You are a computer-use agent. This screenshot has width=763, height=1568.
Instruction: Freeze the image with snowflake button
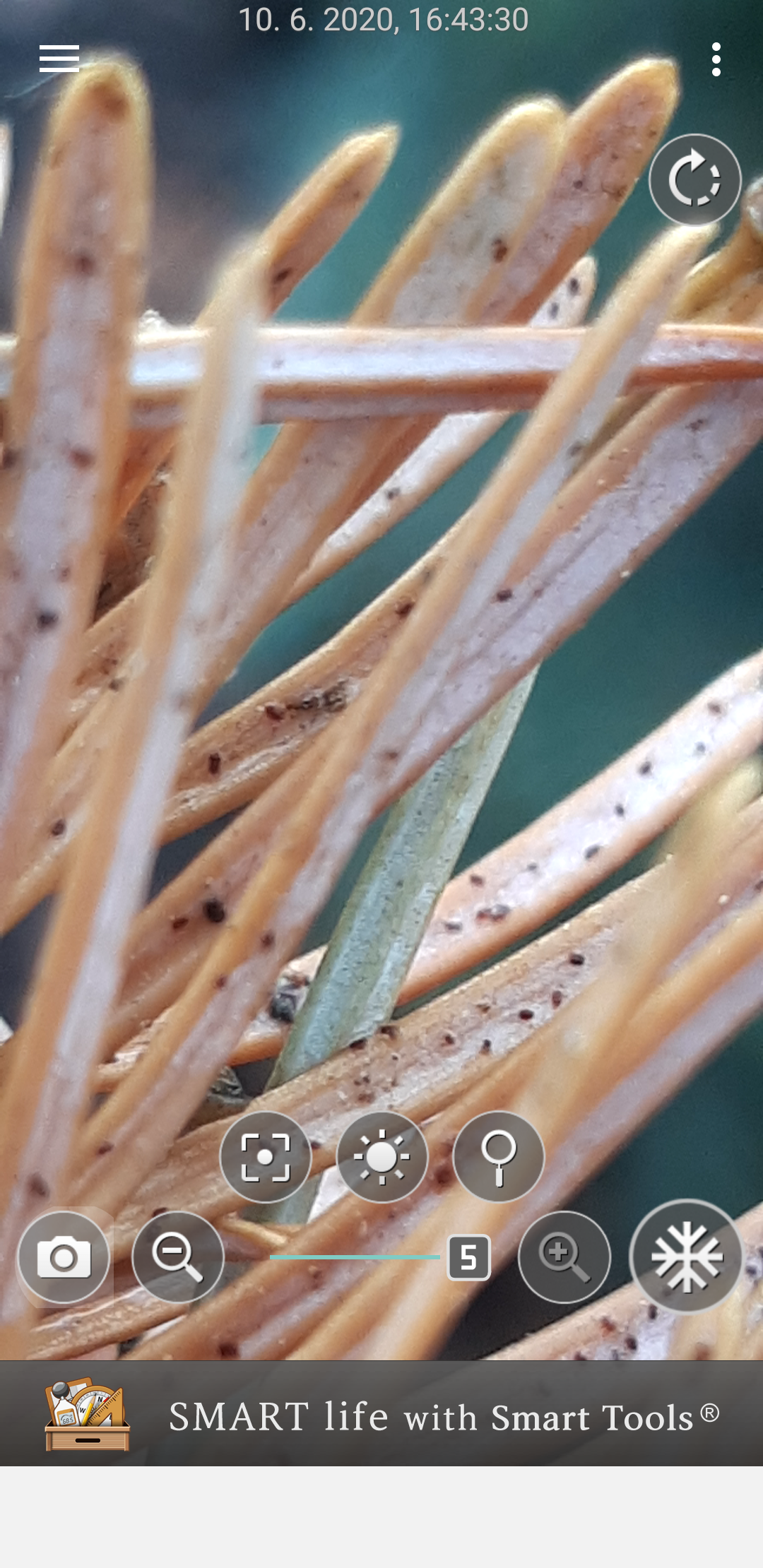click(687, 1257)
